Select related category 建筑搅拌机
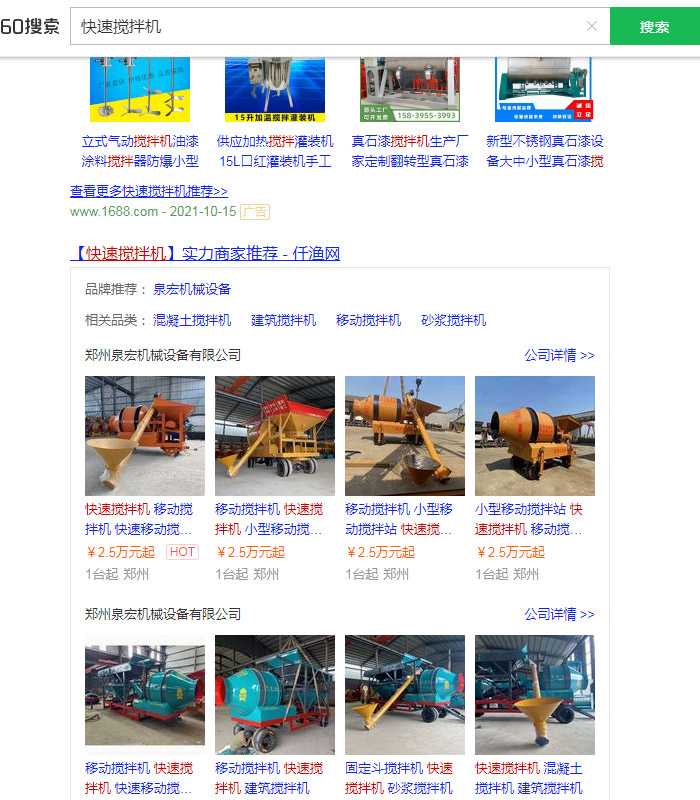Screen dimensions: 700x800 tap(283, 320)
